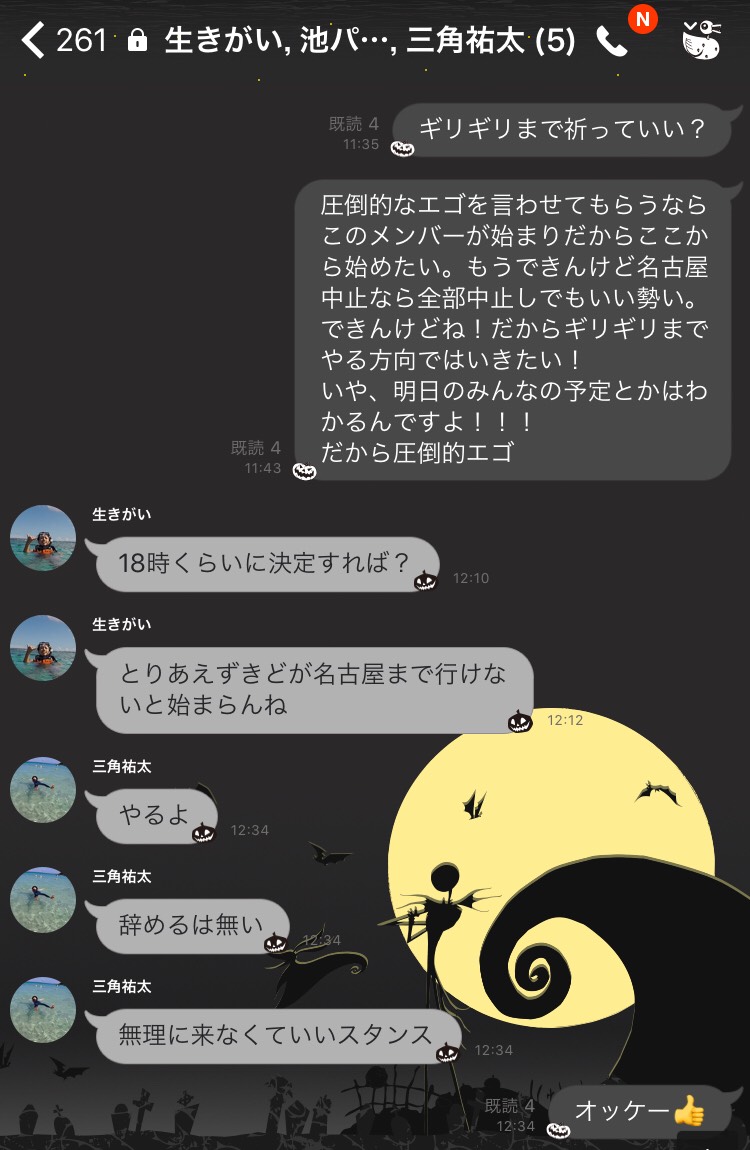Open 三角祐太's profile picture beside "辞めるは無い"
This screenshot has height=1150, width=750.
click(x=43, y=900)
